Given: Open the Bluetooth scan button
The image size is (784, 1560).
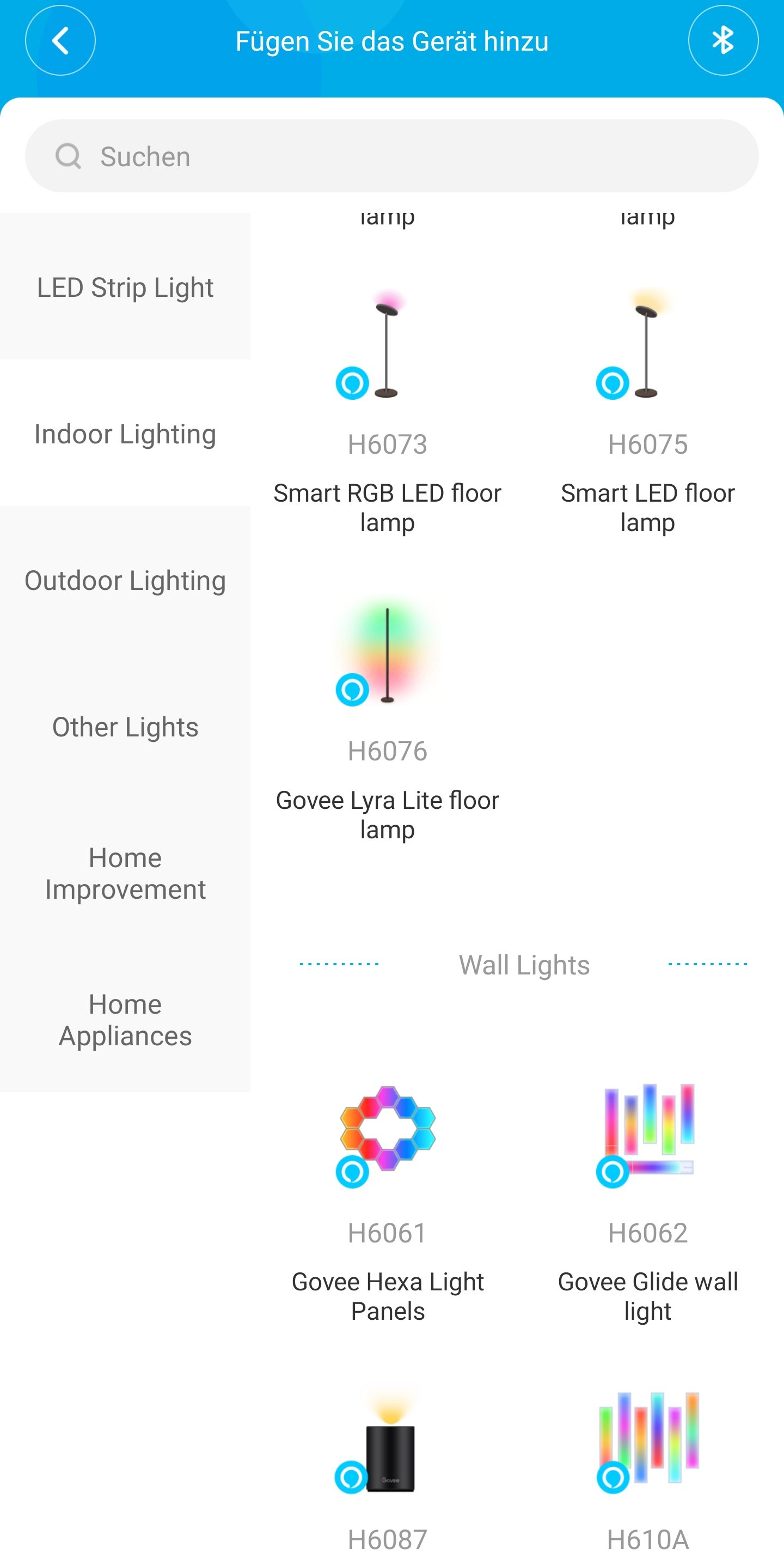Looking at the screenshot, I should (x=723, y=40).
